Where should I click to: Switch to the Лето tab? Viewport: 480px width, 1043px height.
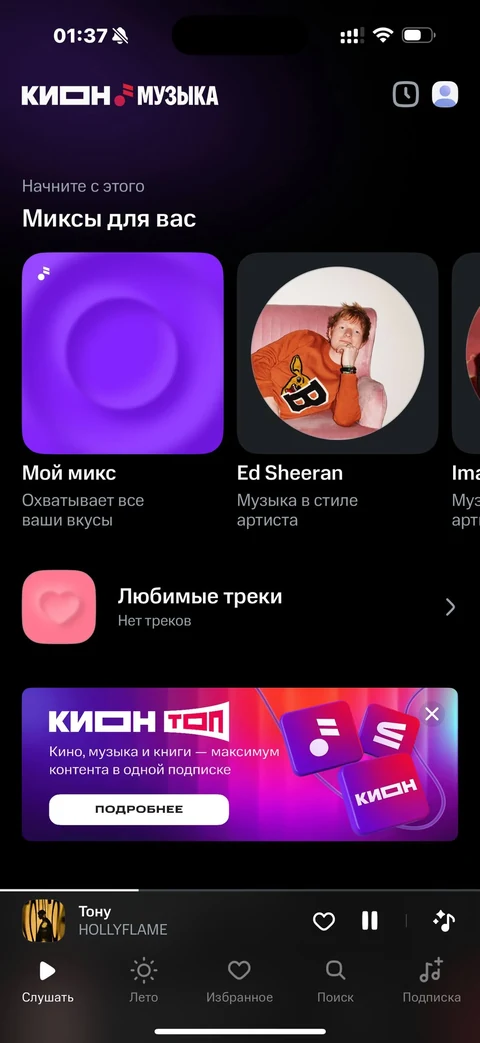[x=144, y=980]
